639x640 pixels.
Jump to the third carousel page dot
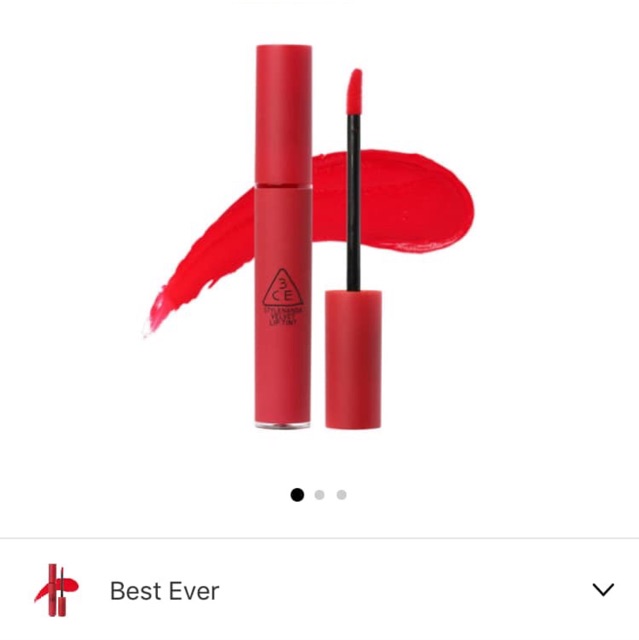pyautogui.click(x=341, y=494)
